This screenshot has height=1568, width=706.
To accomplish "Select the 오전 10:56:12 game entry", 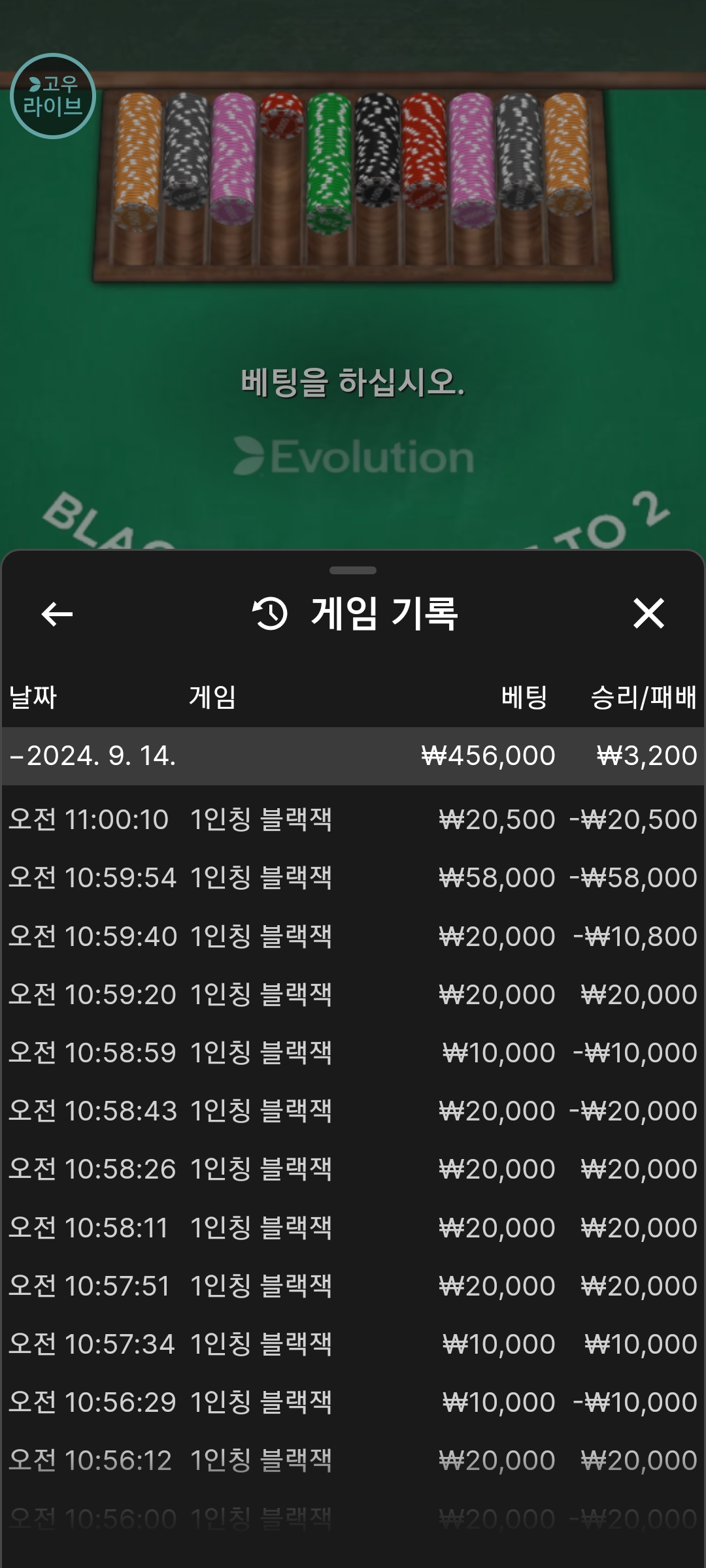I will pos(353,1460).
